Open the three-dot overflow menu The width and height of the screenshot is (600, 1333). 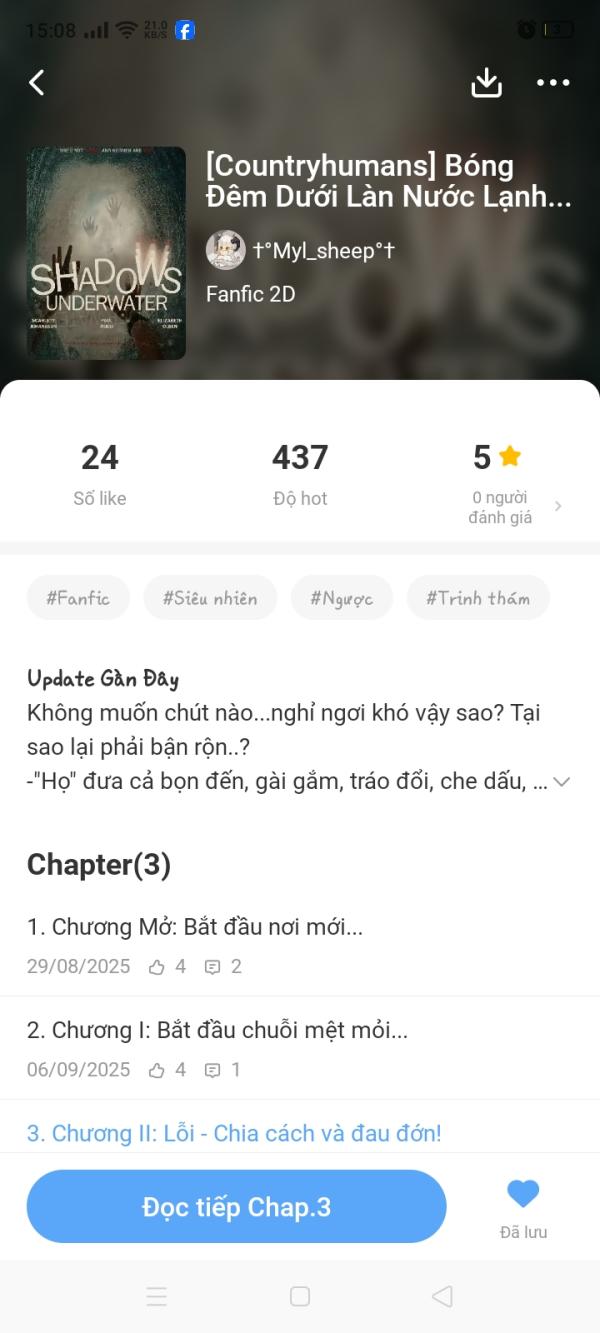click(553, 83)
